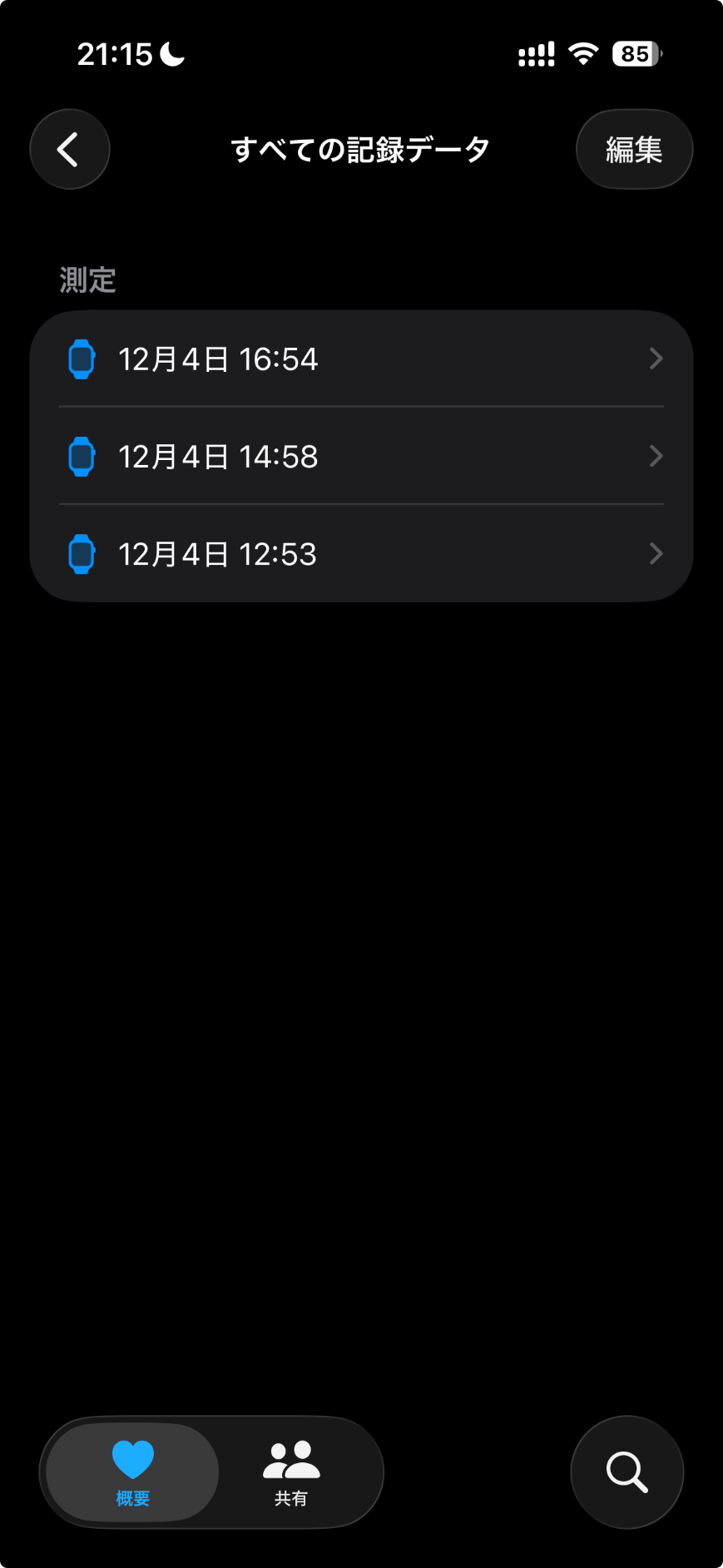723x1568 pixels.
Task: Switch to the 概要 tab
Action: (x=133, y=1472)
